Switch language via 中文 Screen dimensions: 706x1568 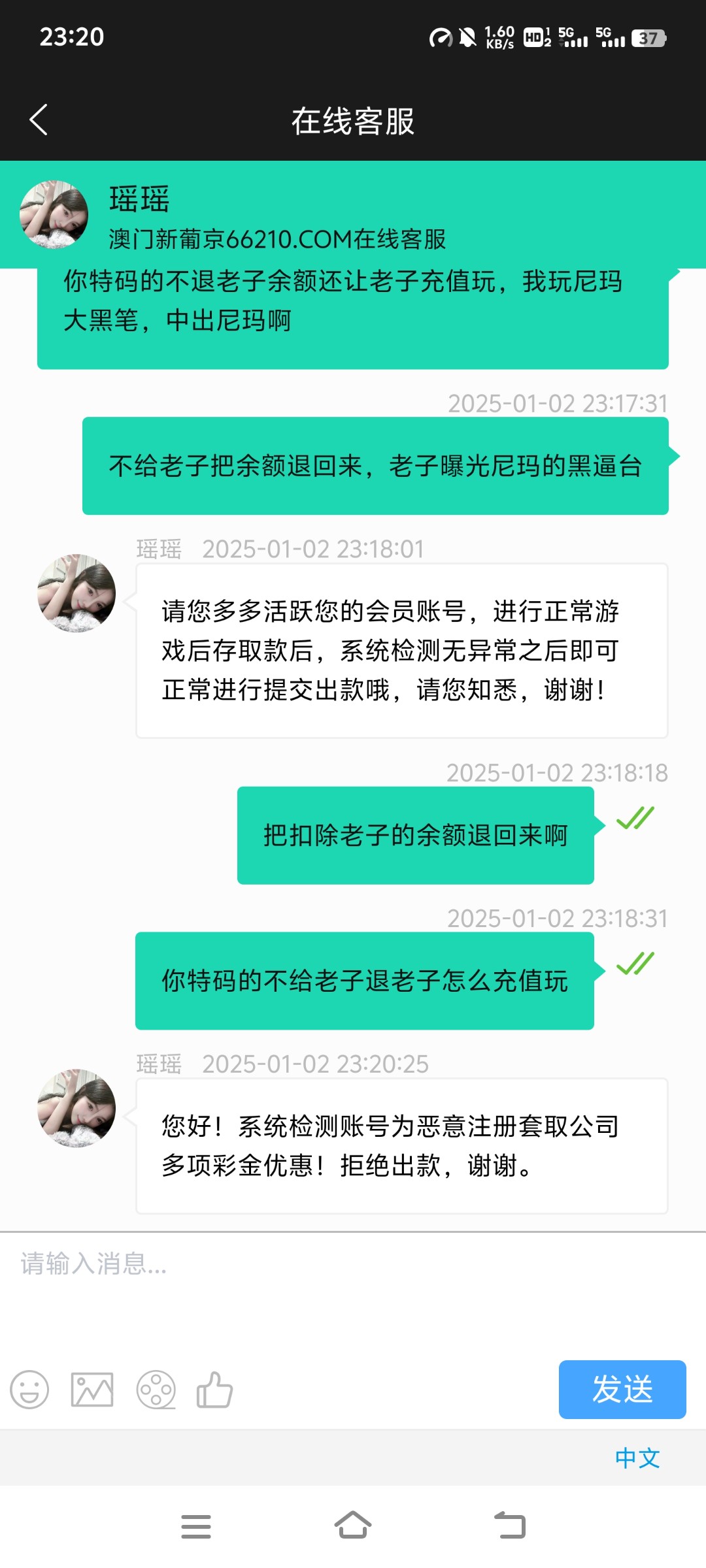pyautogui.click(x=637, y=1458)
